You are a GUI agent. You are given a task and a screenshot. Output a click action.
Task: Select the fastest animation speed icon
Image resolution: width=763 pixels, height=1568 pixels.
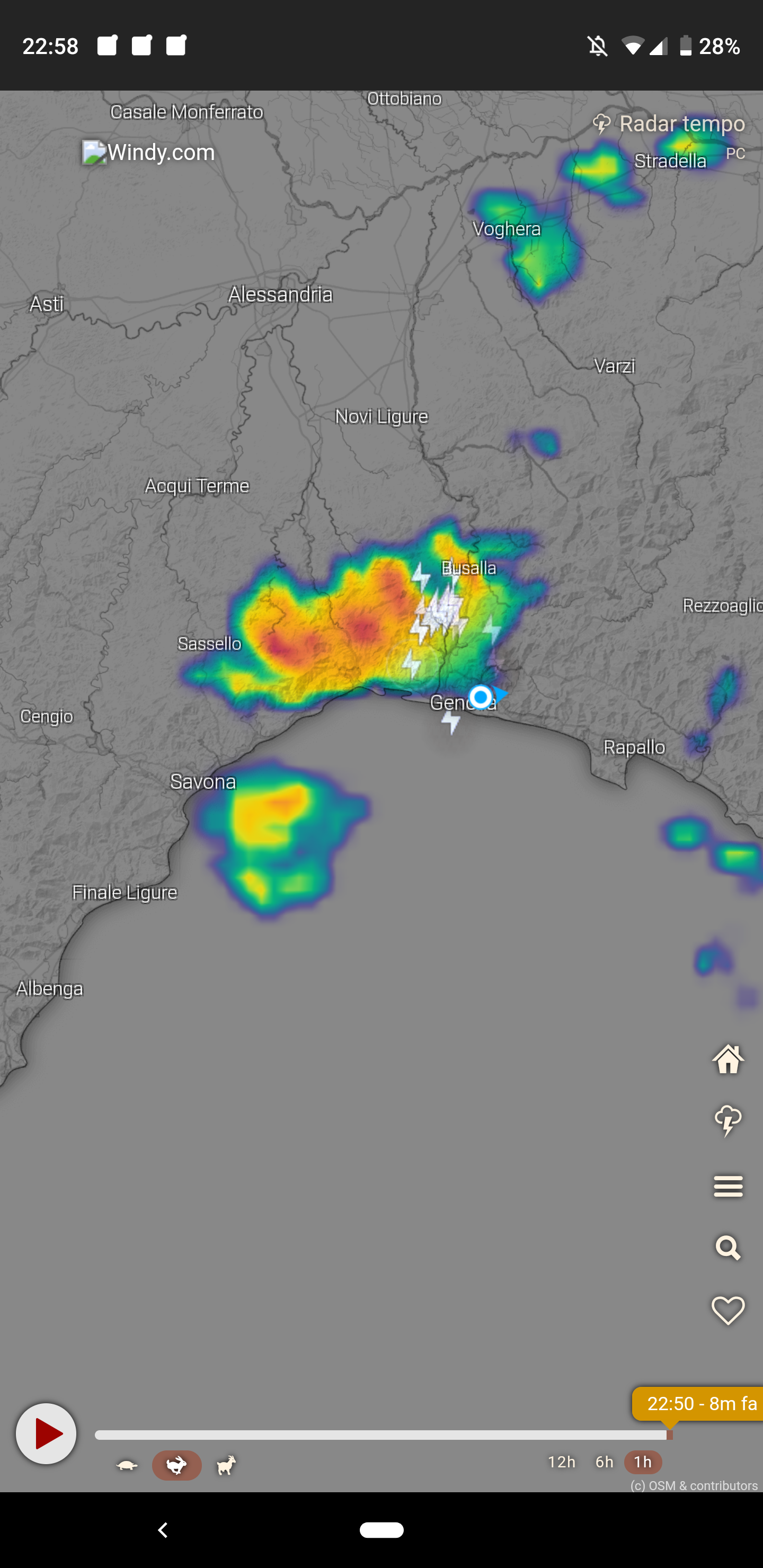226,1465
